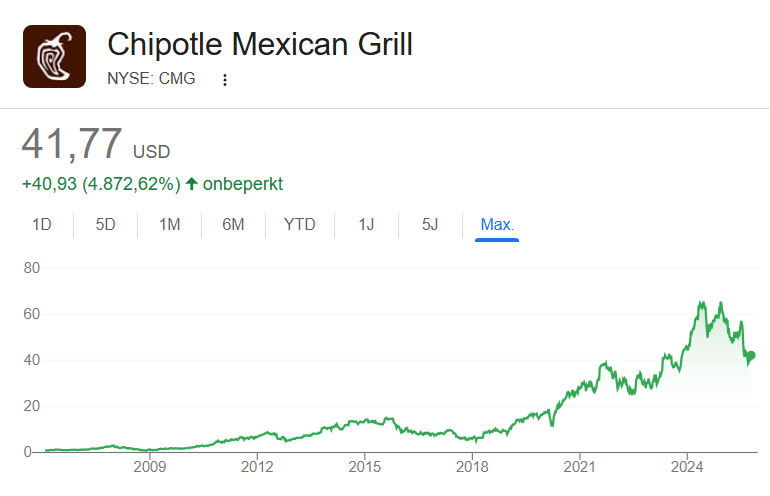Viewport: 770px width, 496px height.
Task: Select the Max. time range
Action: (x=497, y=224)
